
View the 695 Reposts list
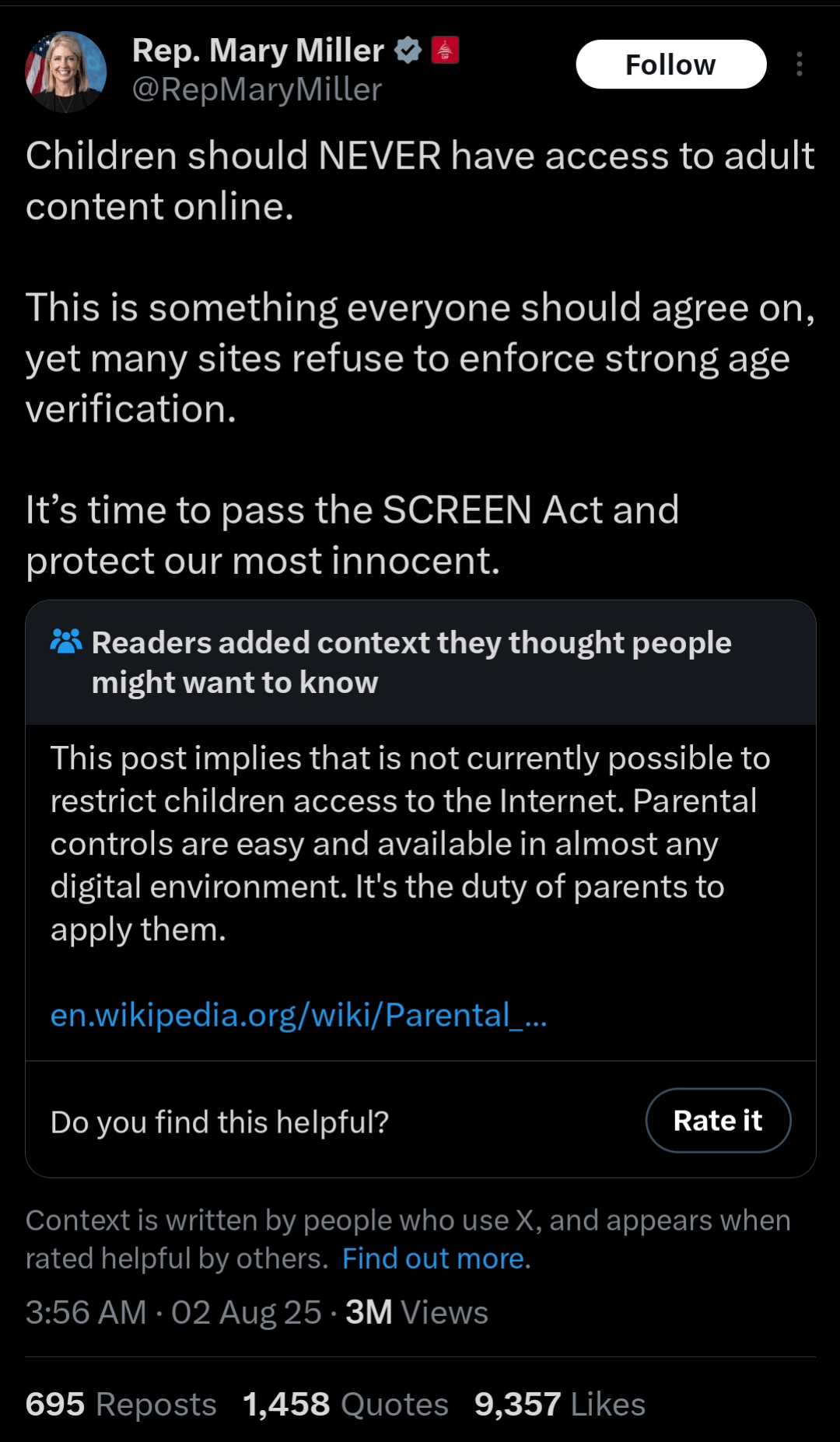point(121,1405)
